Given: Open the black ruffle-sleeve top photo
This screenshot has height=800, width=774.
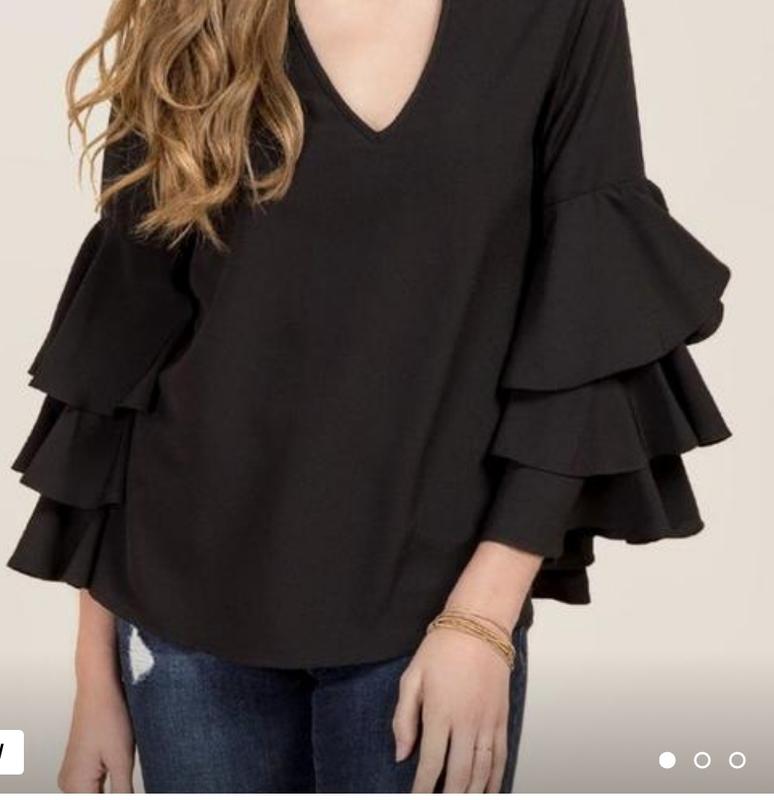Looking at the screenshot, I should point(387,380).
